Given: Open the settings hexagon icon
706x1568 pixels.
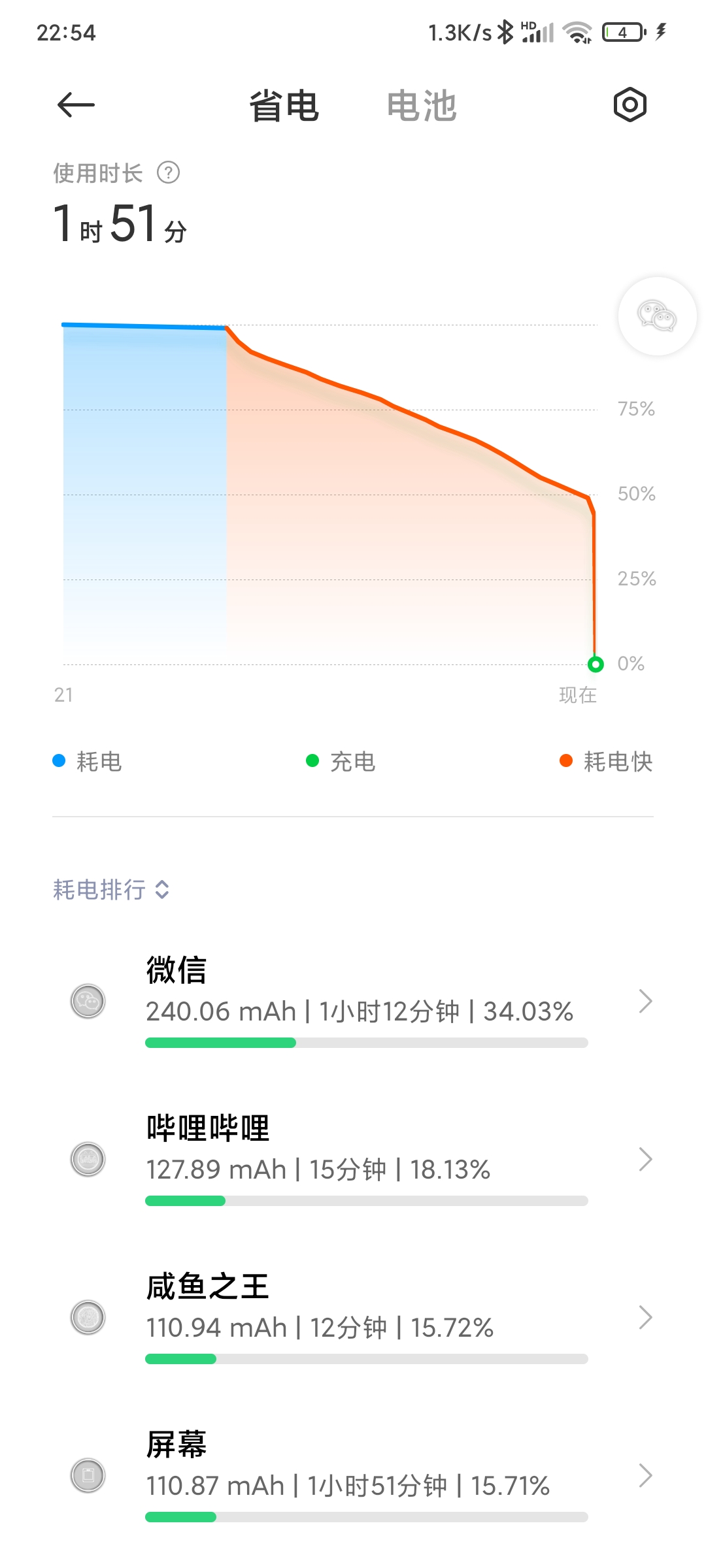Looking at the screenshot, I should 630,105.
